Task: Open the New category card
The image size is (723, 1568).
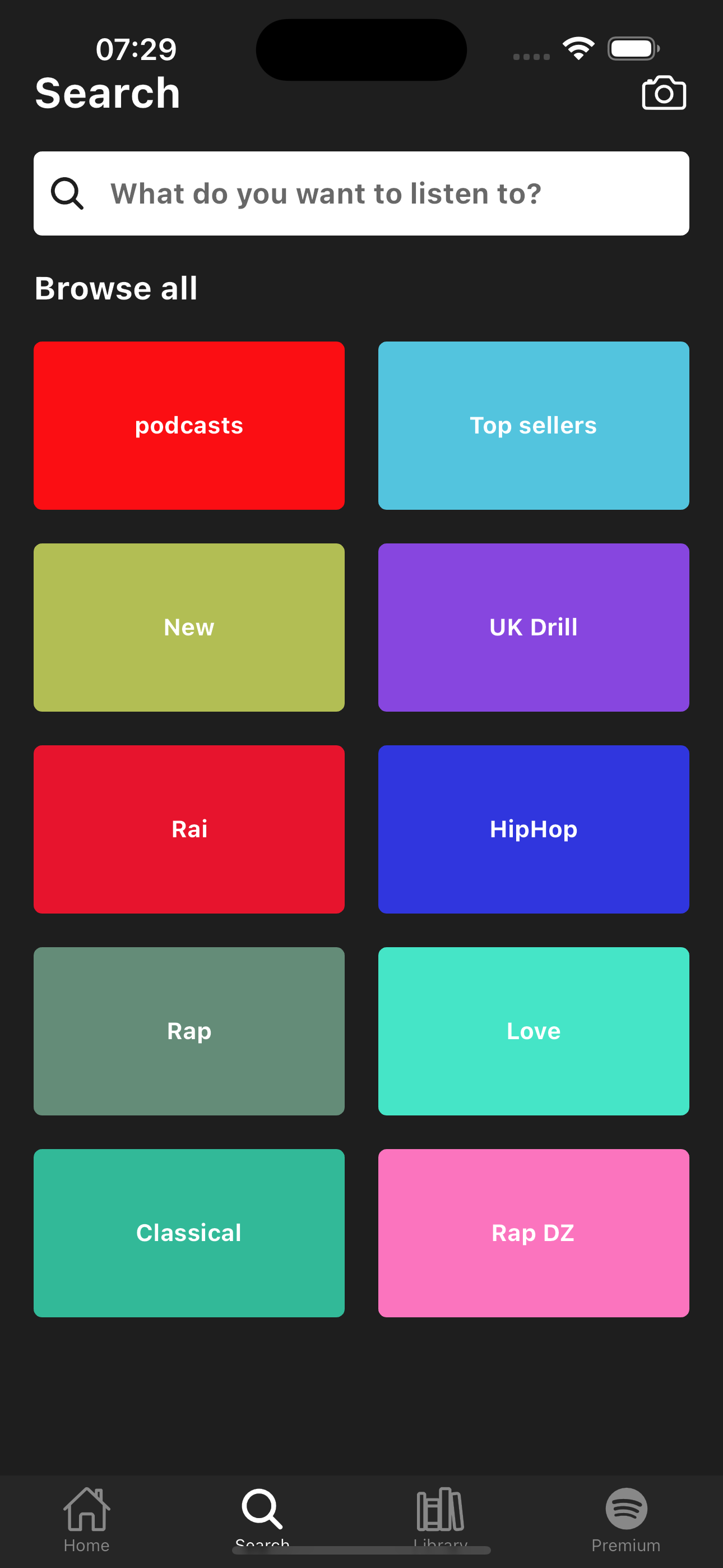Action: click(189, 628)
